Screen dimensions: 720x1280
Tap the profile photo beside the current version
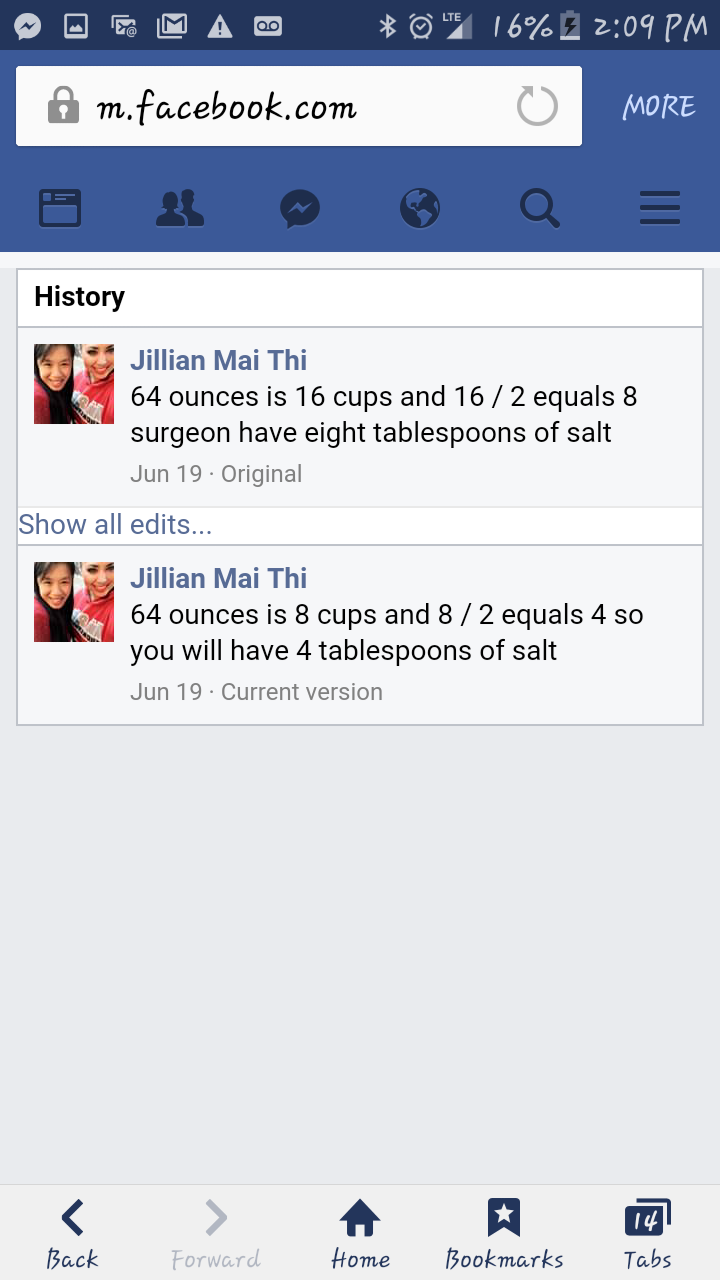coord(74,602)
